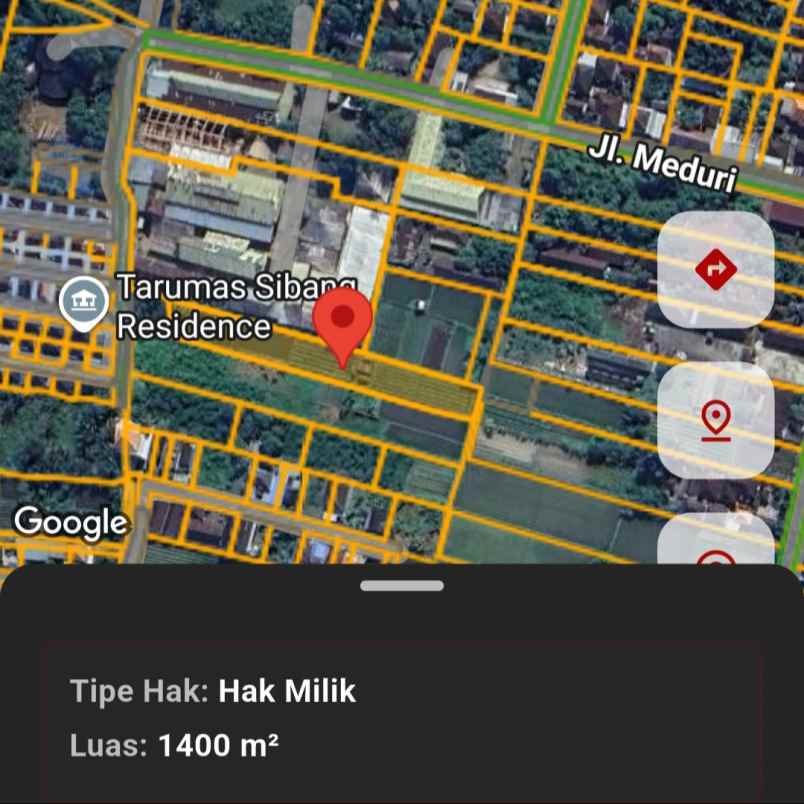Tap the red map marker

tap(343, 324)
